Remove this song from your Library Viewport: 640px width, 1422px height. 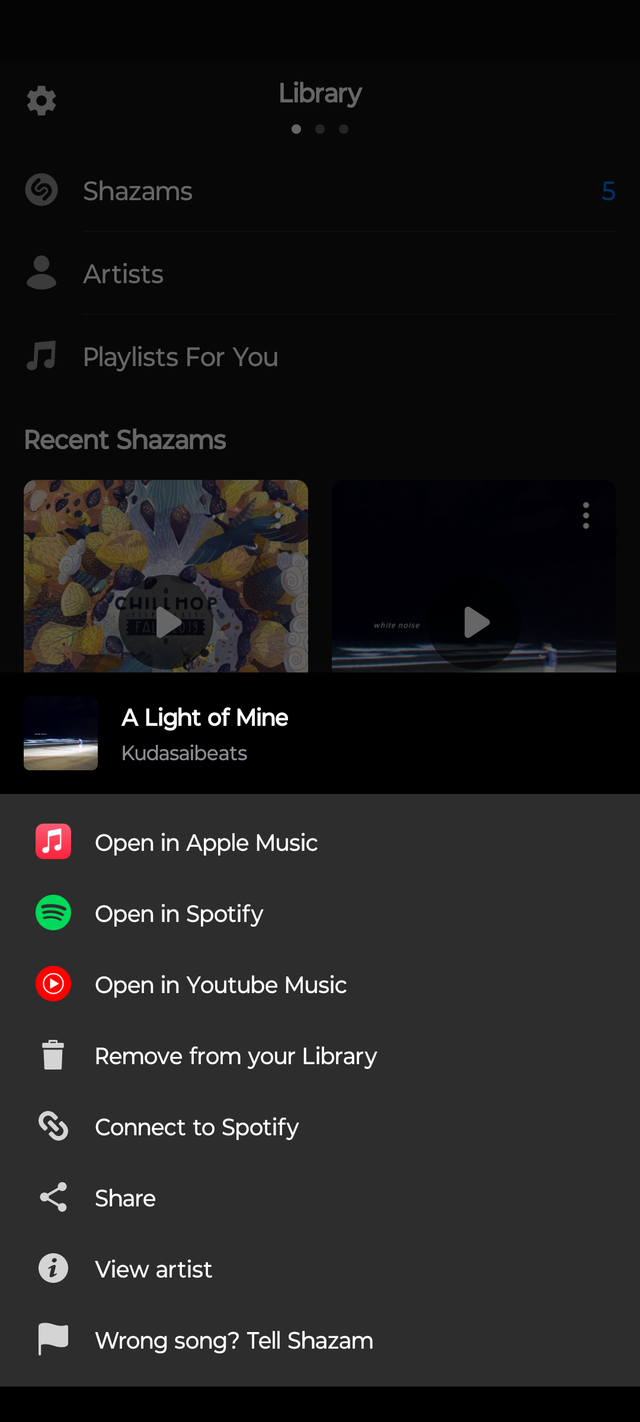pyautogui.click(x=235, y=1056)
